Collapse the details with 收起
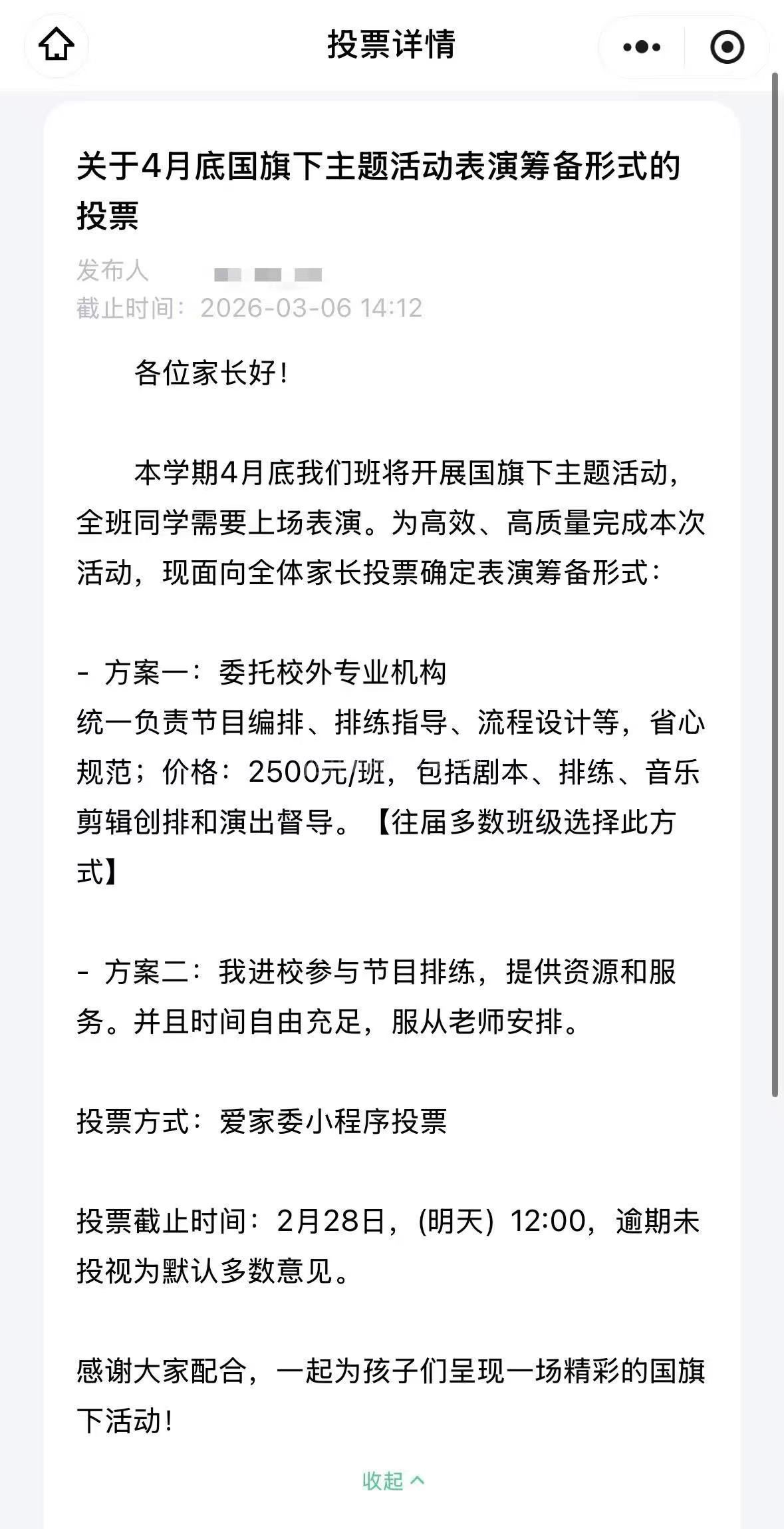 coord(392,1480)
